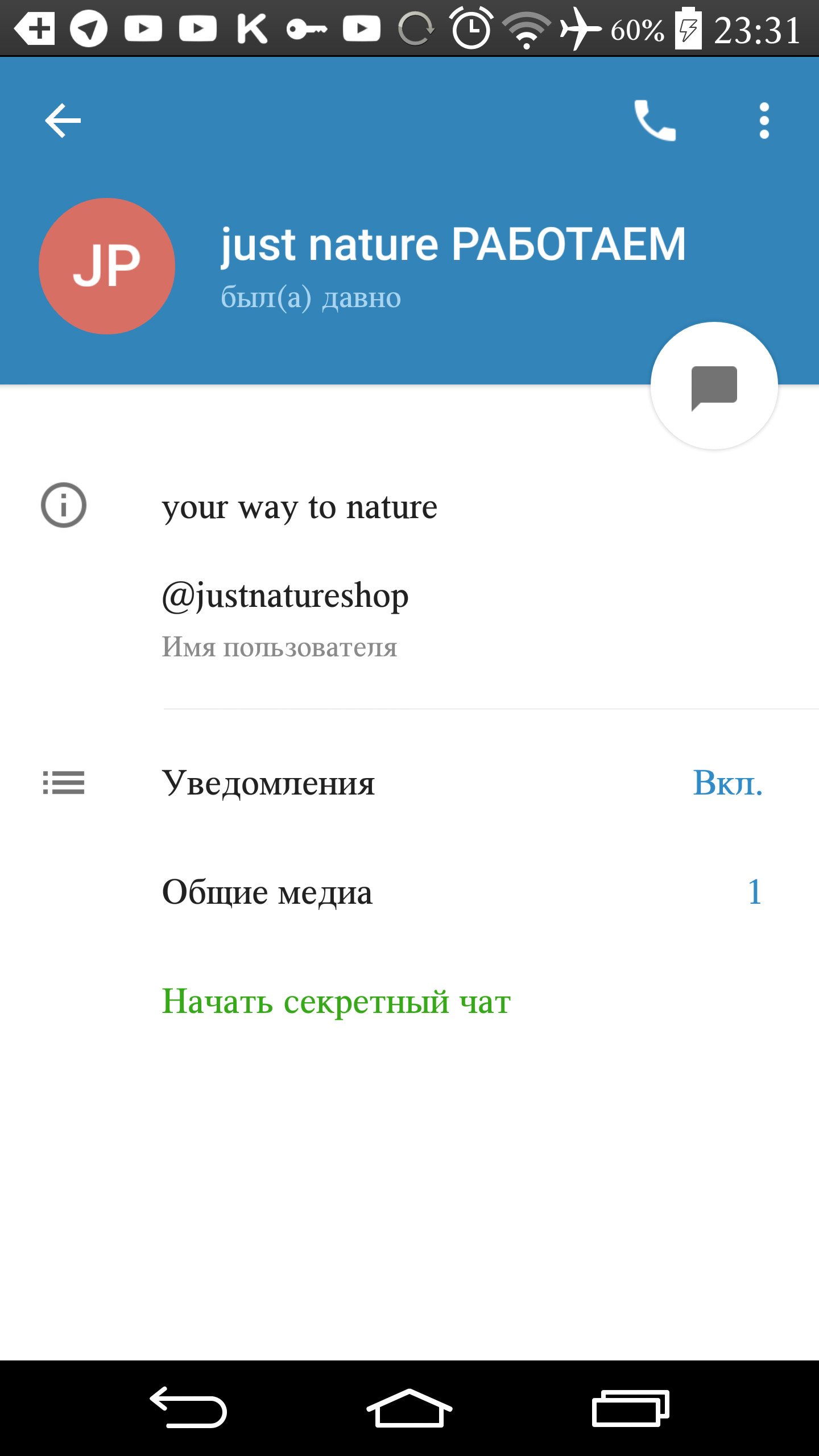Go back using the top arrow
Screen dimensions: 819x1456
point(63,121)
